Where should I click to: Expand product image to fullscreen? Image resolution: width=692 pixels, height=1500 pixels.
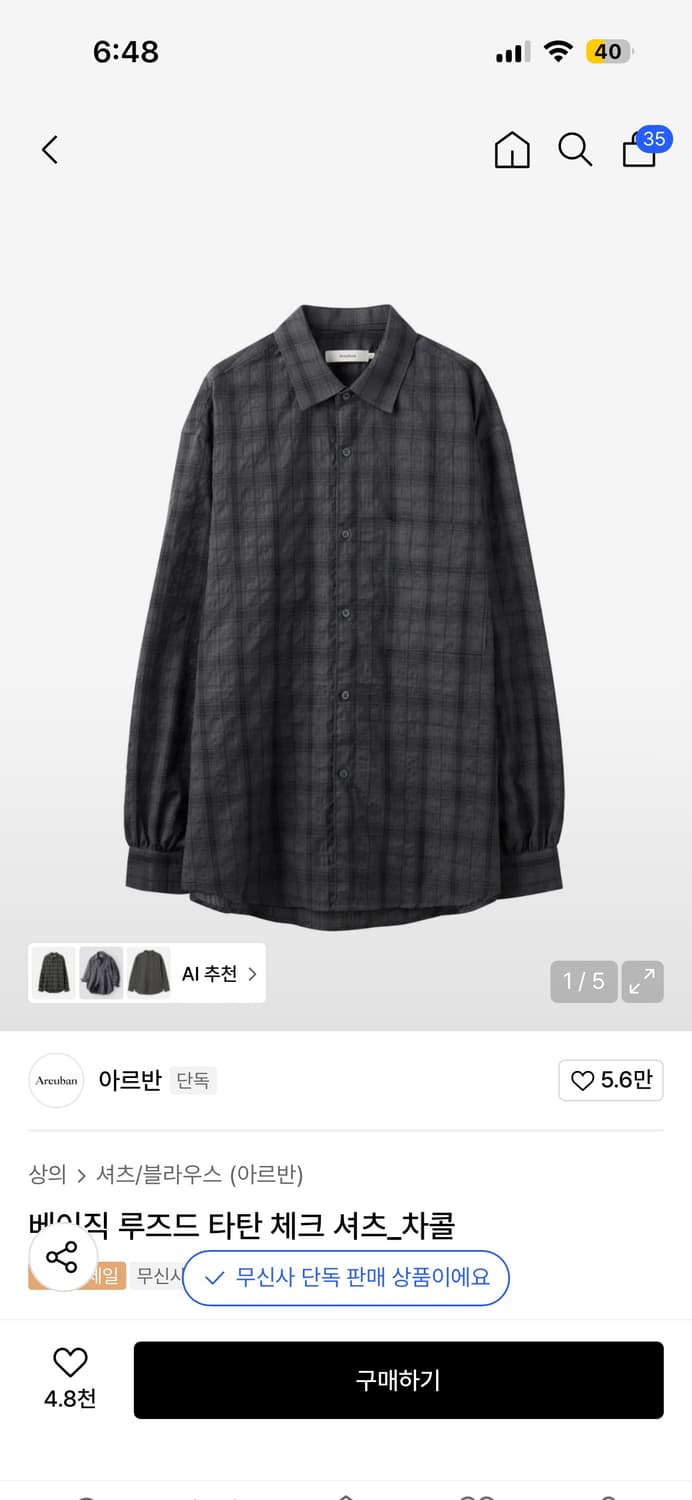click(x=642, y=981)
